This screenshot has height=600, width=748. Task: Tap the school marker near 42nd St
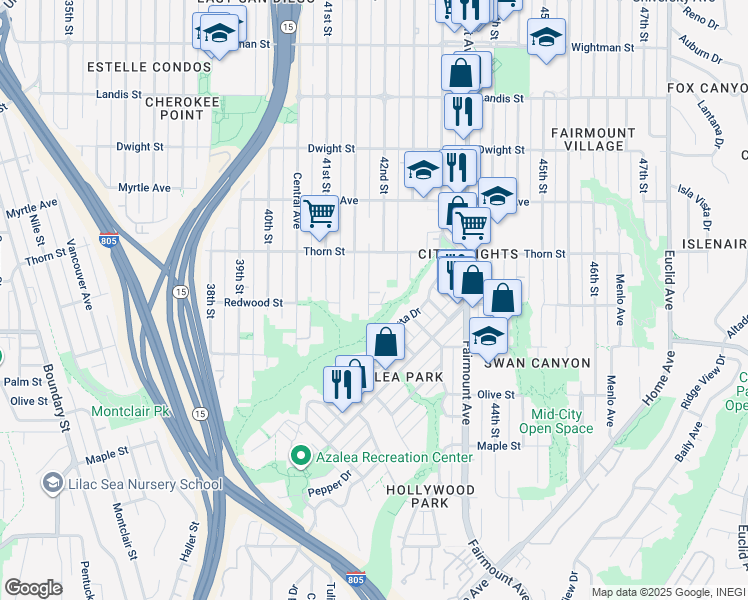click(x=424, y=169)
